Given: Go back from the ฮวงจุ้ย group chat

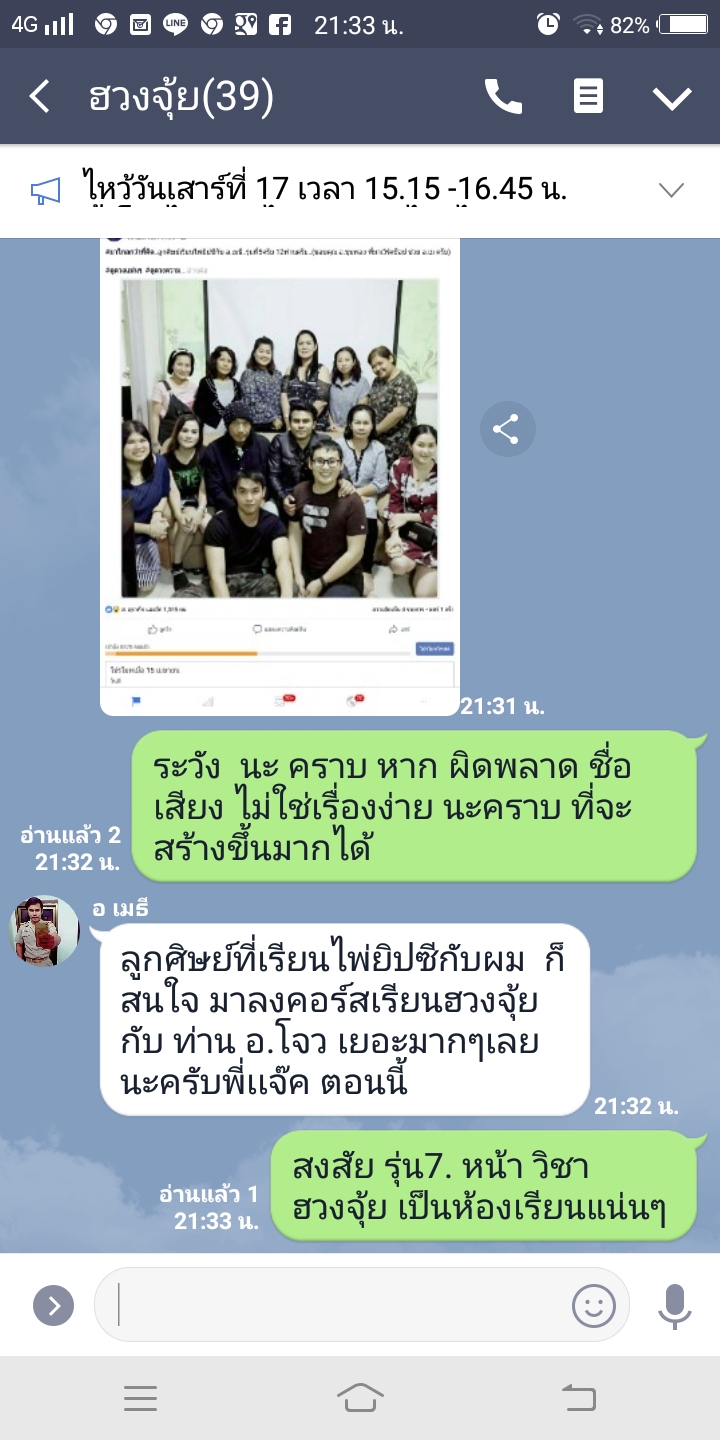Looking at the screenshot, I should (40, 97).
